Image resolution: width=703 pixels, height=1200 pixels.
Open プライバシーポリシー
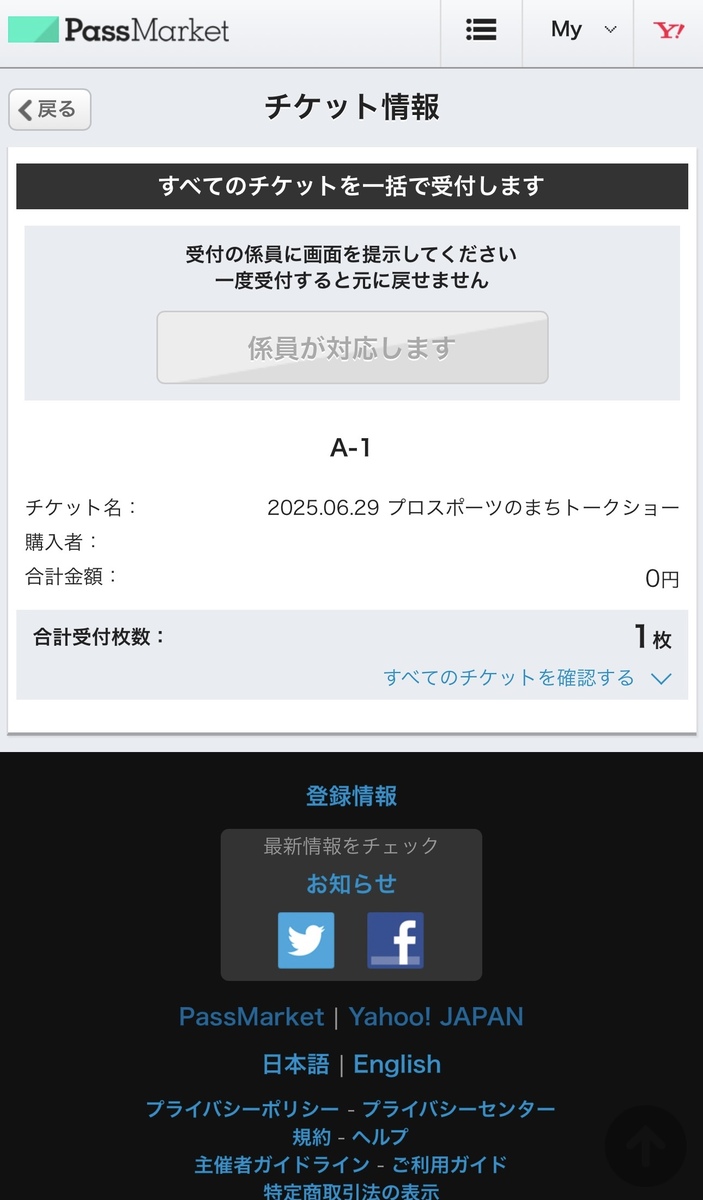coord(242,1109)
